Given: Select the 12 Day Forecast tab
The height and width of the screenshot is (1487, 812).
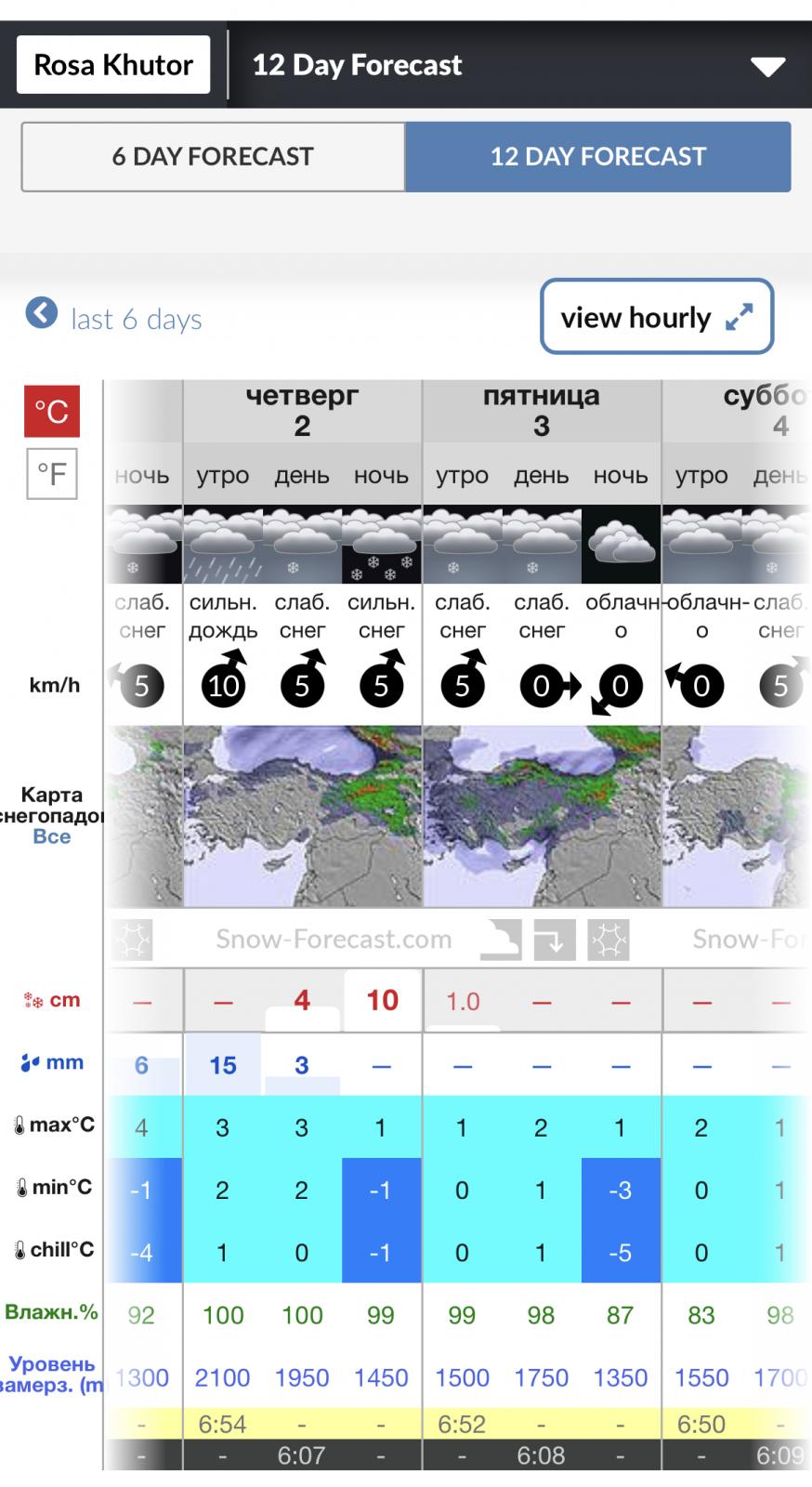Looking at the screenshot, I should coord(598,156).
